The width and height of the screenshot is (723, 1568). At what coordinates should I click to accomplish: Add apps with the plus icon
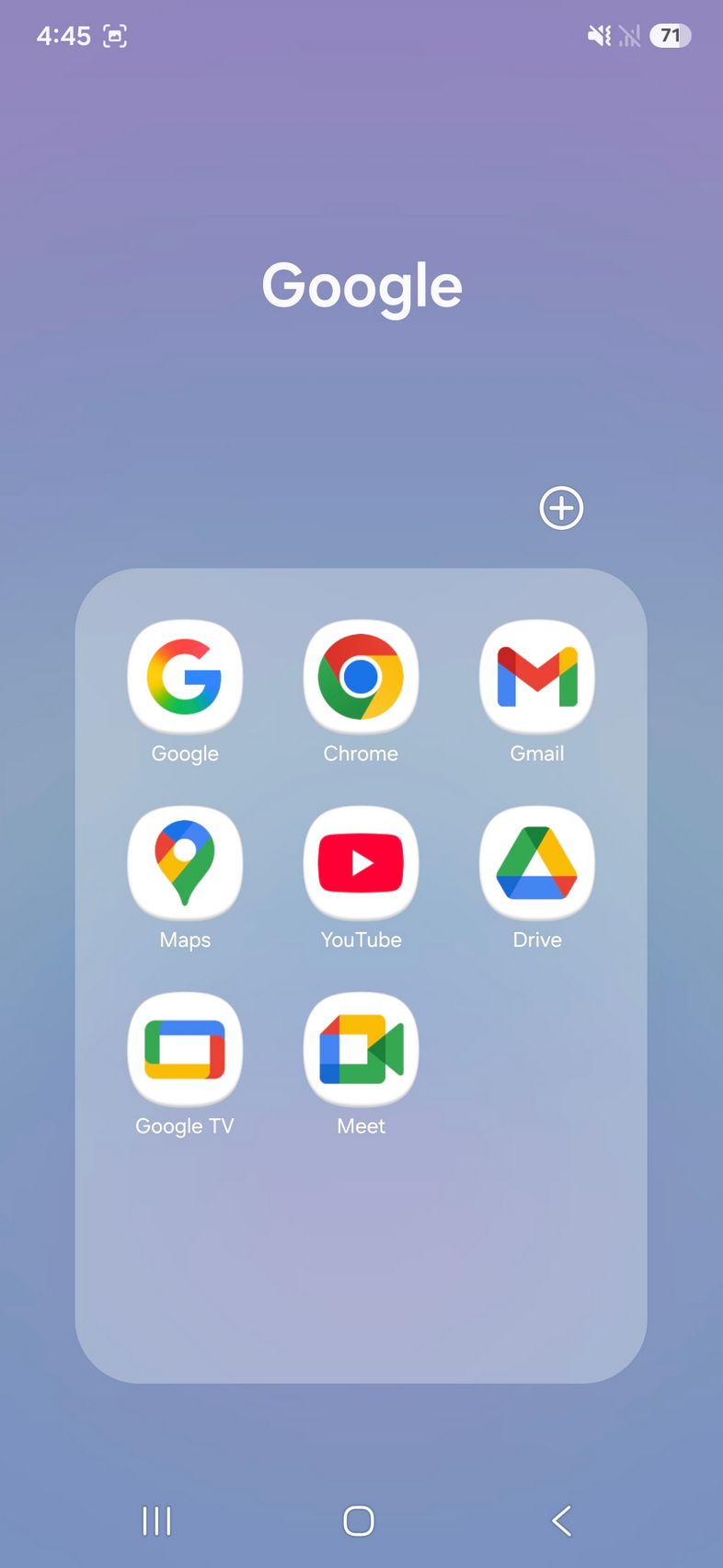click(x=561, y=508)
